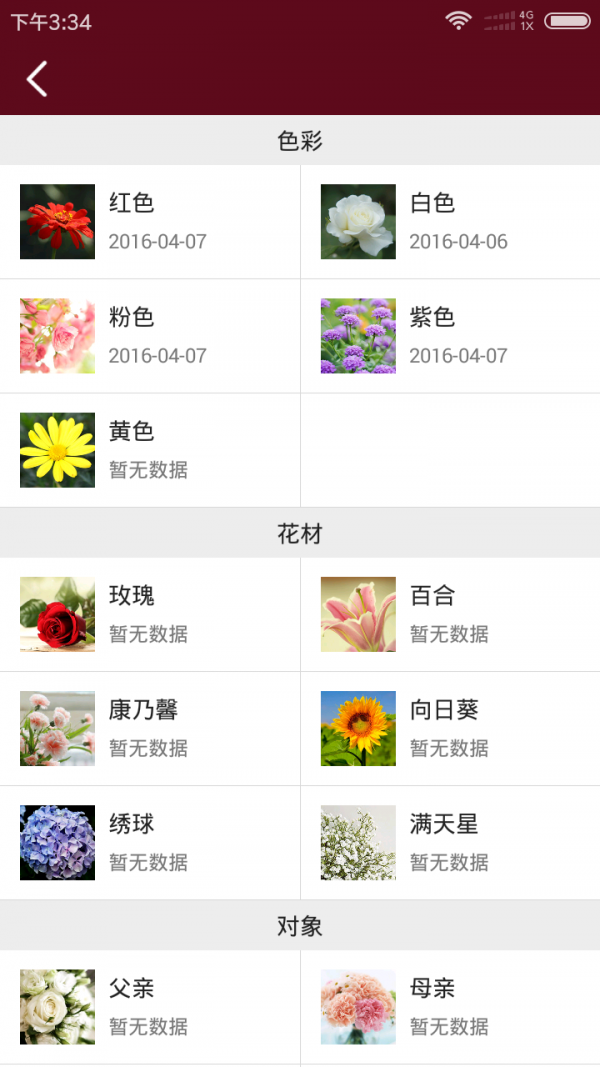Open the 黄色 color category

coord(150,450)
